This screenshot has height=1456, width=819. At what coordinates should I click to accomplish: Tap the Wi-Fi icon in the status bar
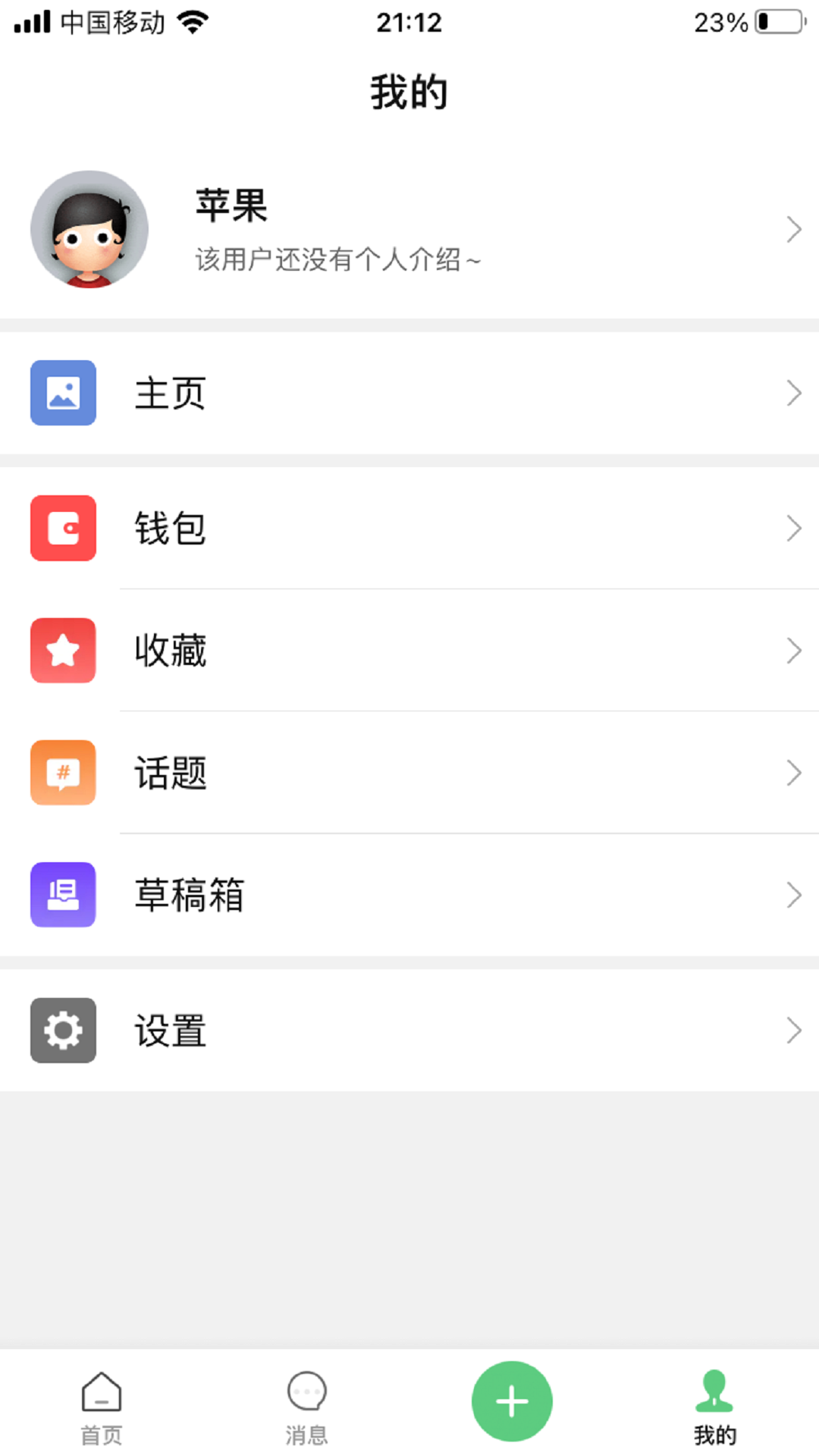(x=192, y=23)
